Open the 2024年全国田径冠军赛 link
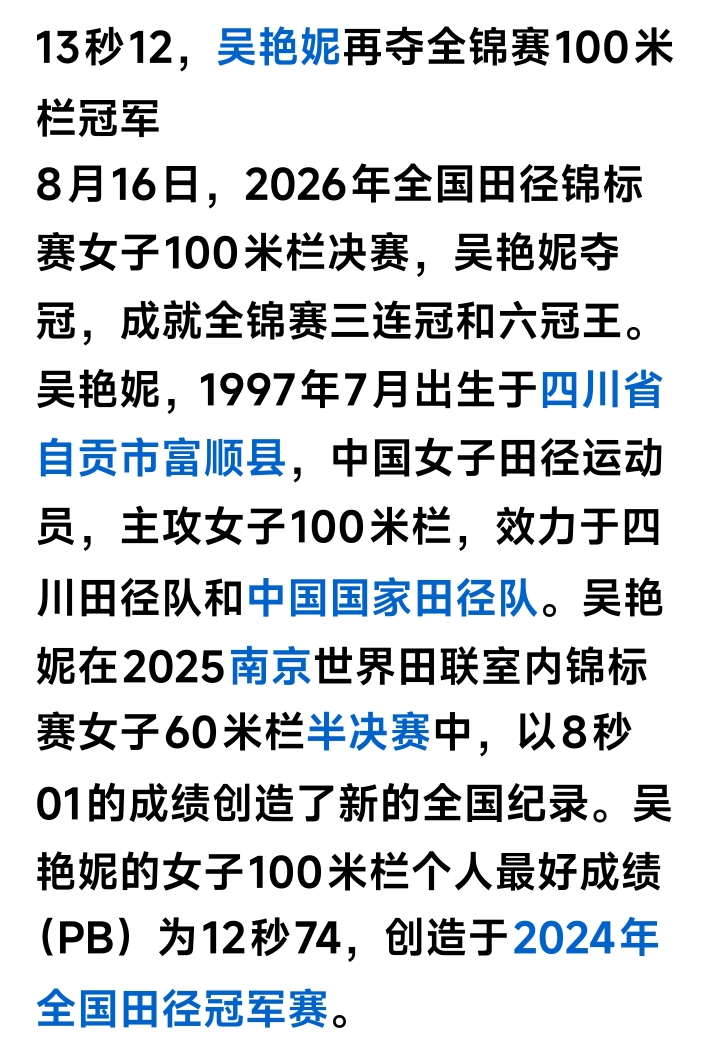Screen dimensions: 720x1044 (x=182, y=1007)
